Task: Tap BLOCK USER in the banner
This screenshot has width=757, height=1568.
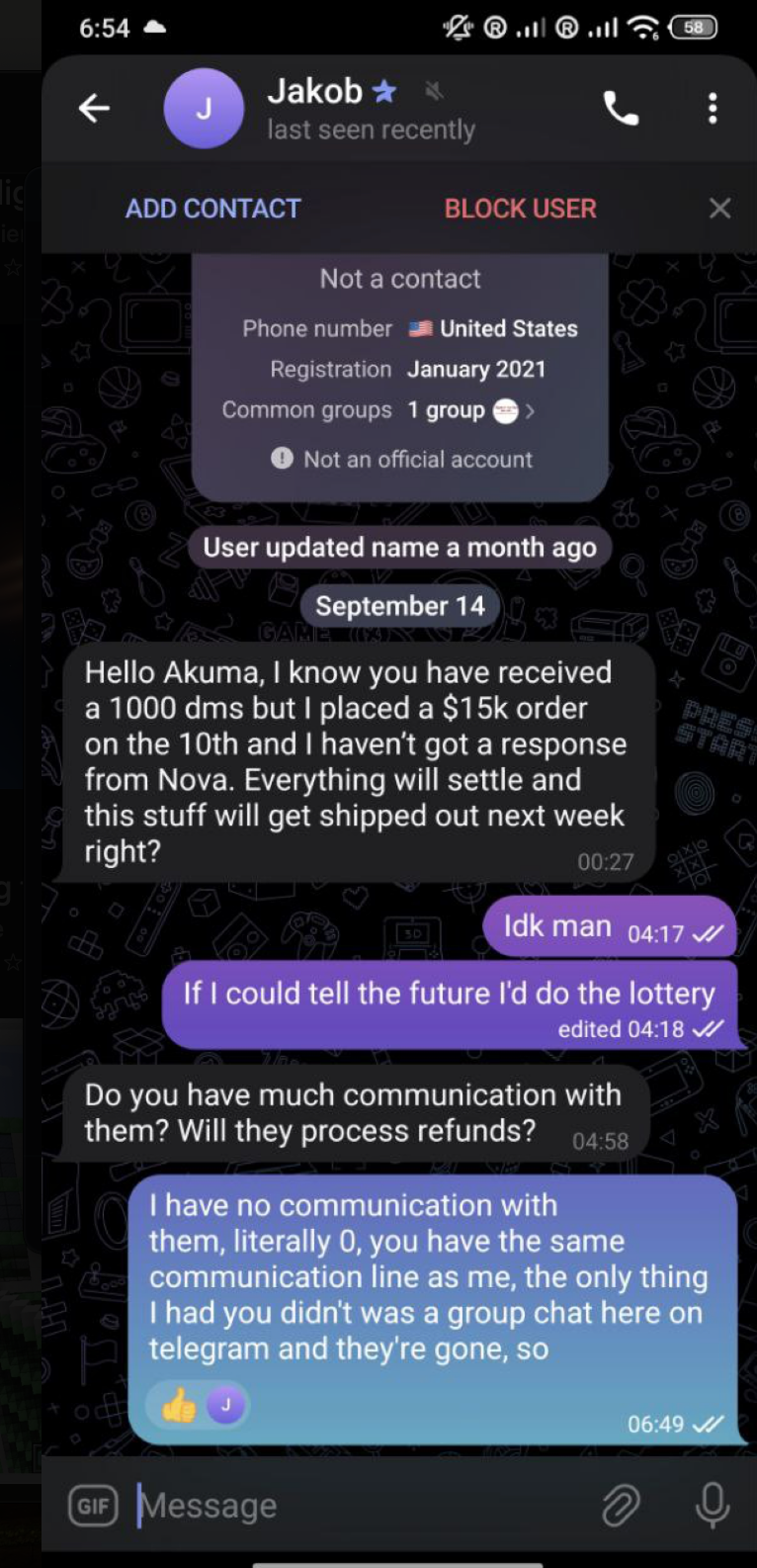Action: coord(519,209)
